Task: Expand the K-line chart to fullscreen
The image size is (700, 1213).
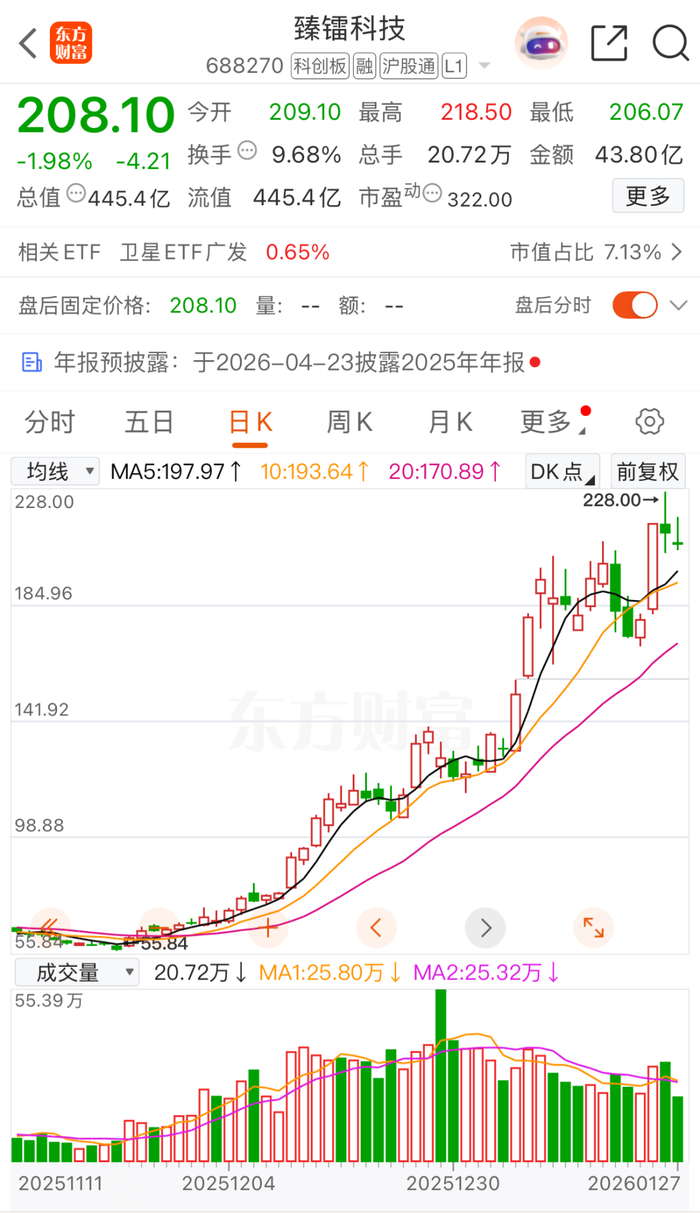Action: tap(593, 928)
